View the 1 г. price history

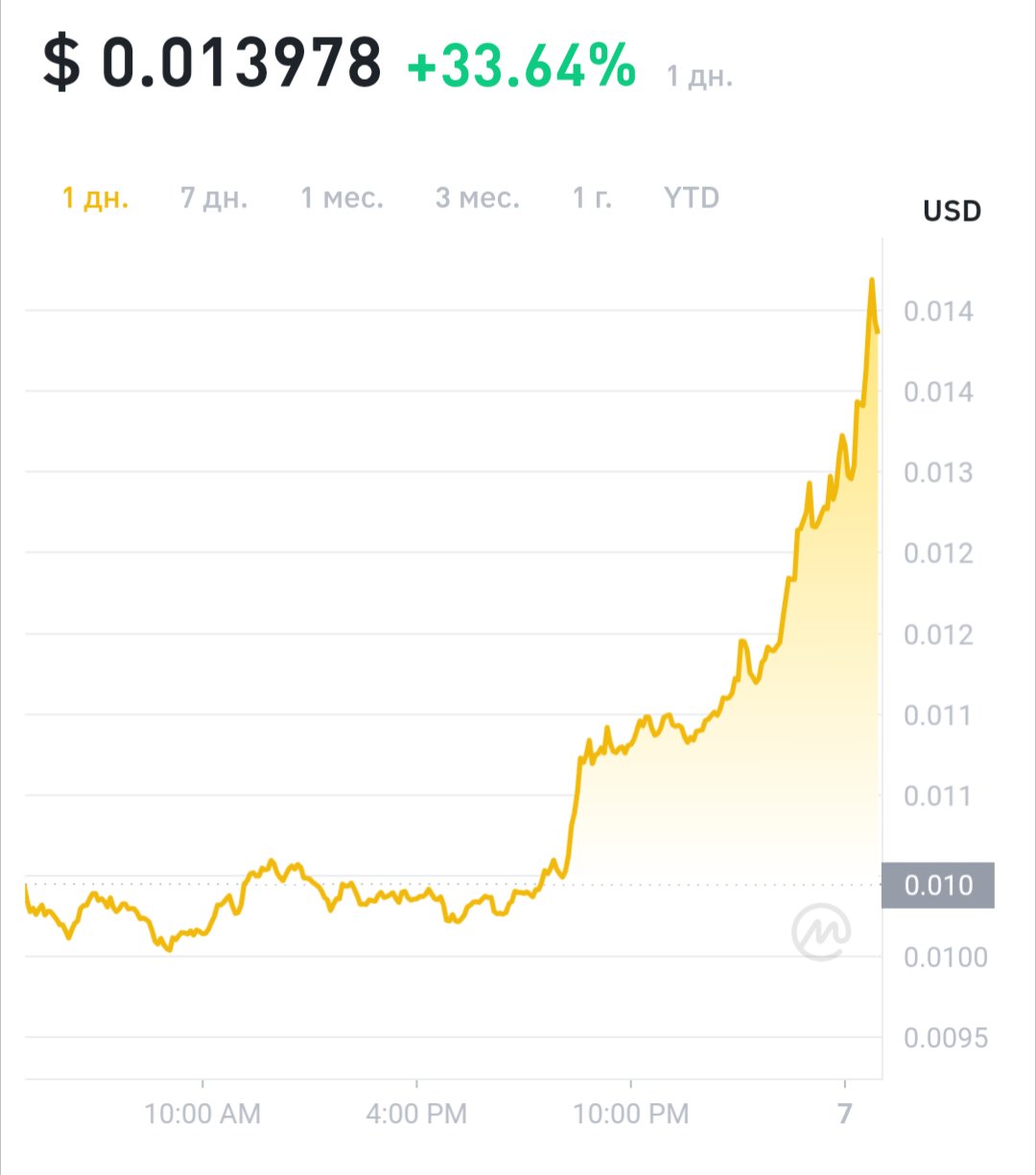coord(592,199)
